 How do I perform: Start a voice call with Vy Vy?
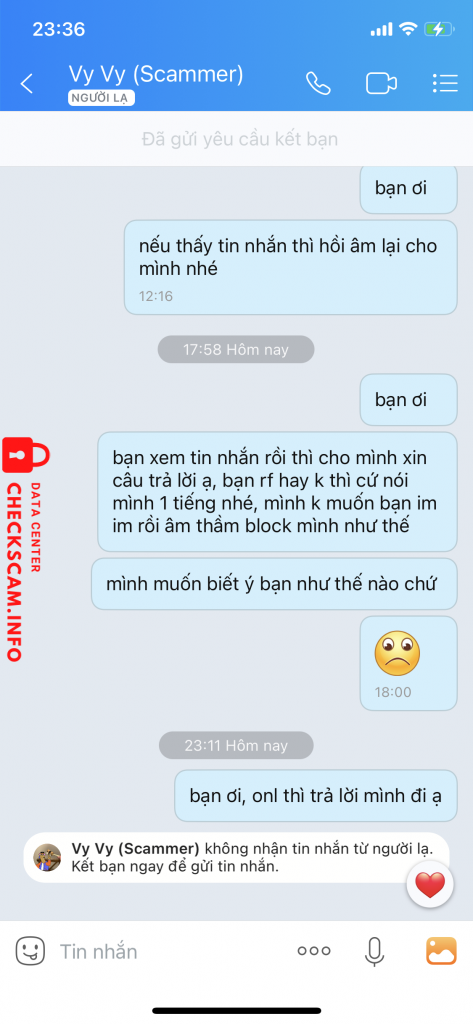click(318, 83)
